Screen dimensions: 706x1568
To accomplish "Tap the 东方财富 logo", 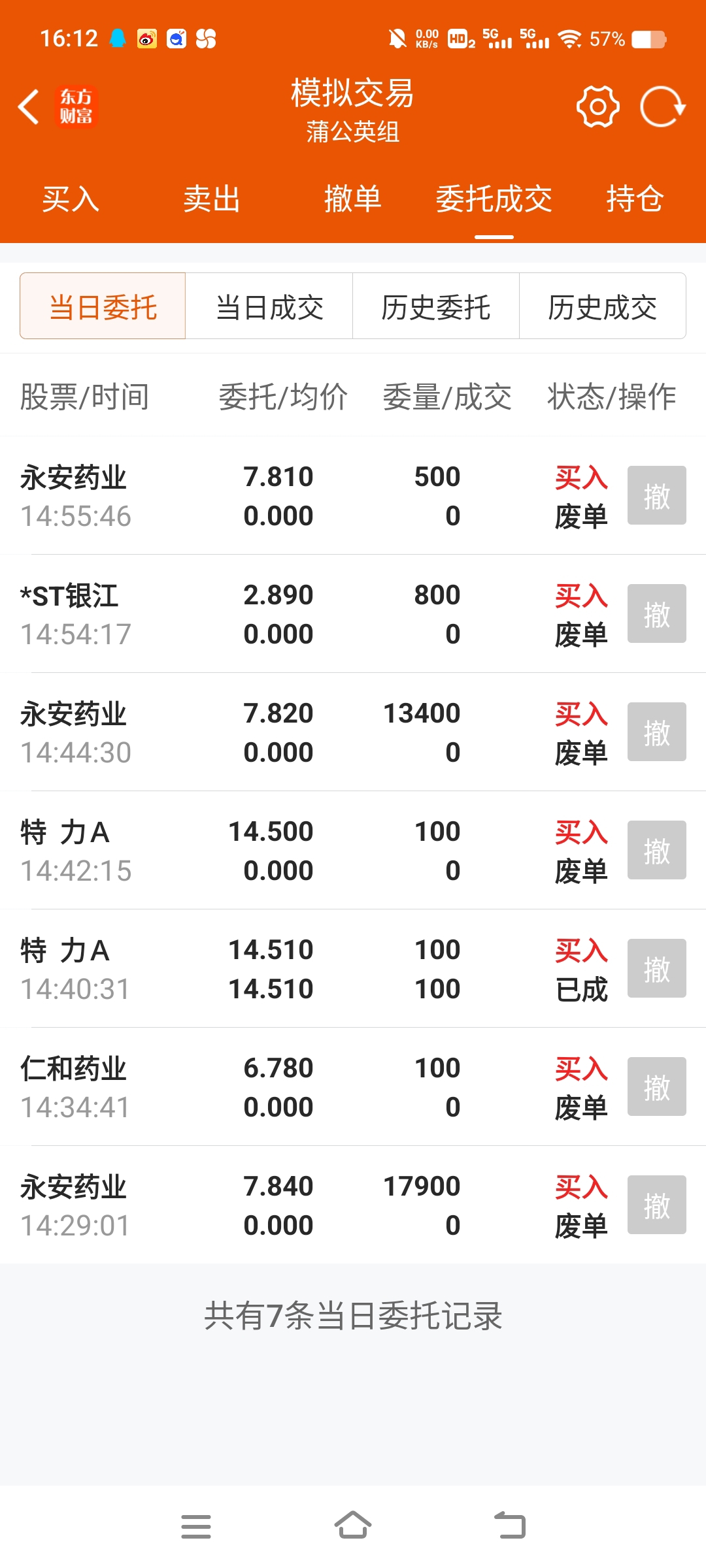I will [76, 106].
